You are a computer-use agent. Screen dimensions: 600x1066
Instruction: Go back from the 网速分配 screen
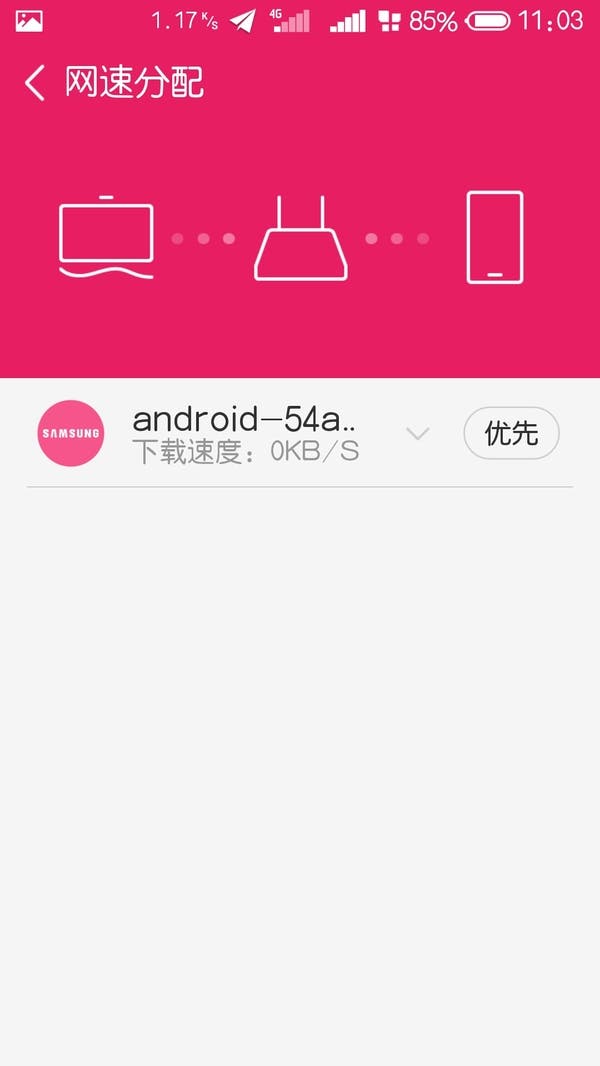click(x=34, y=83)
